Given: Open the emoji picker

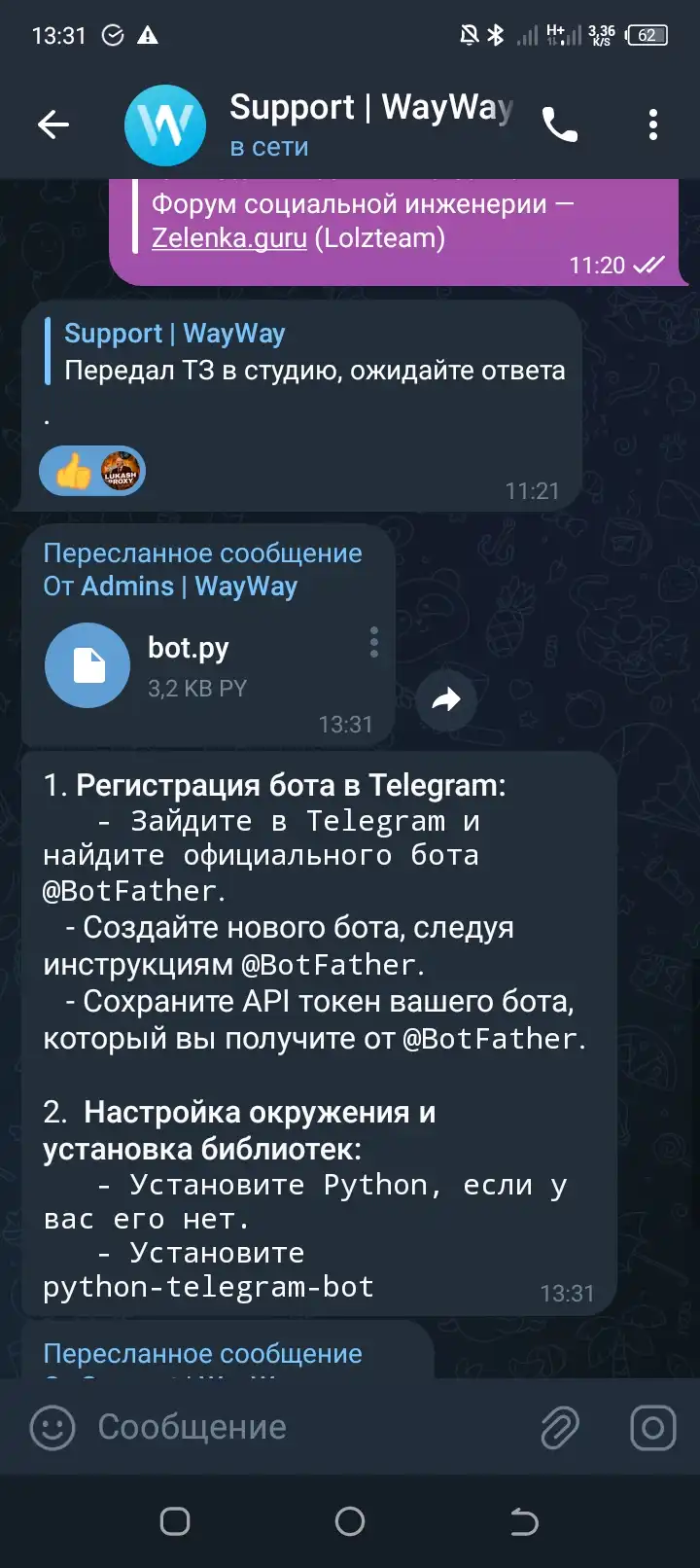Looking at the screenshot, I should click(52, 1428).
